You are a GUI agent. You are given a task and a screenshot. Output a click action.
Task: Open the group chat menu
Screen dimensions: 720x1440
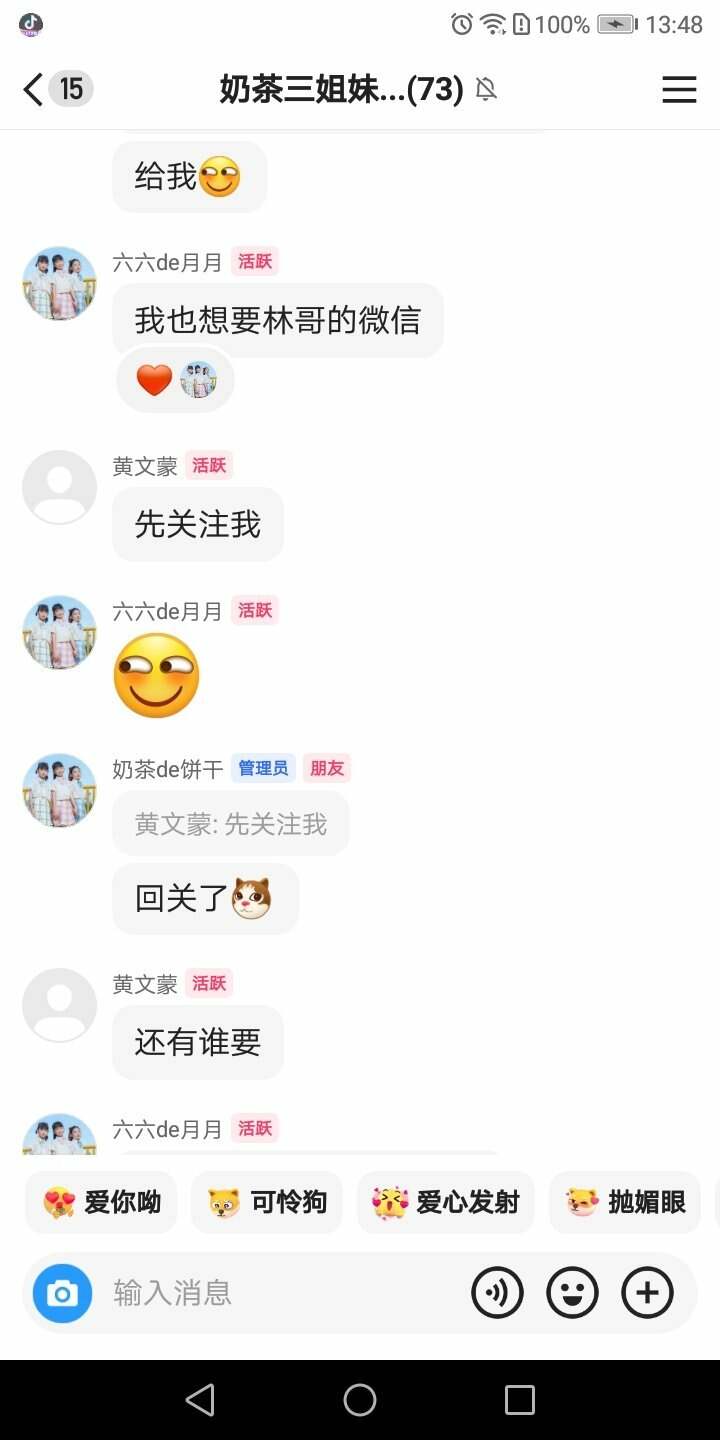pyautogui.click(x=679, y=90)
